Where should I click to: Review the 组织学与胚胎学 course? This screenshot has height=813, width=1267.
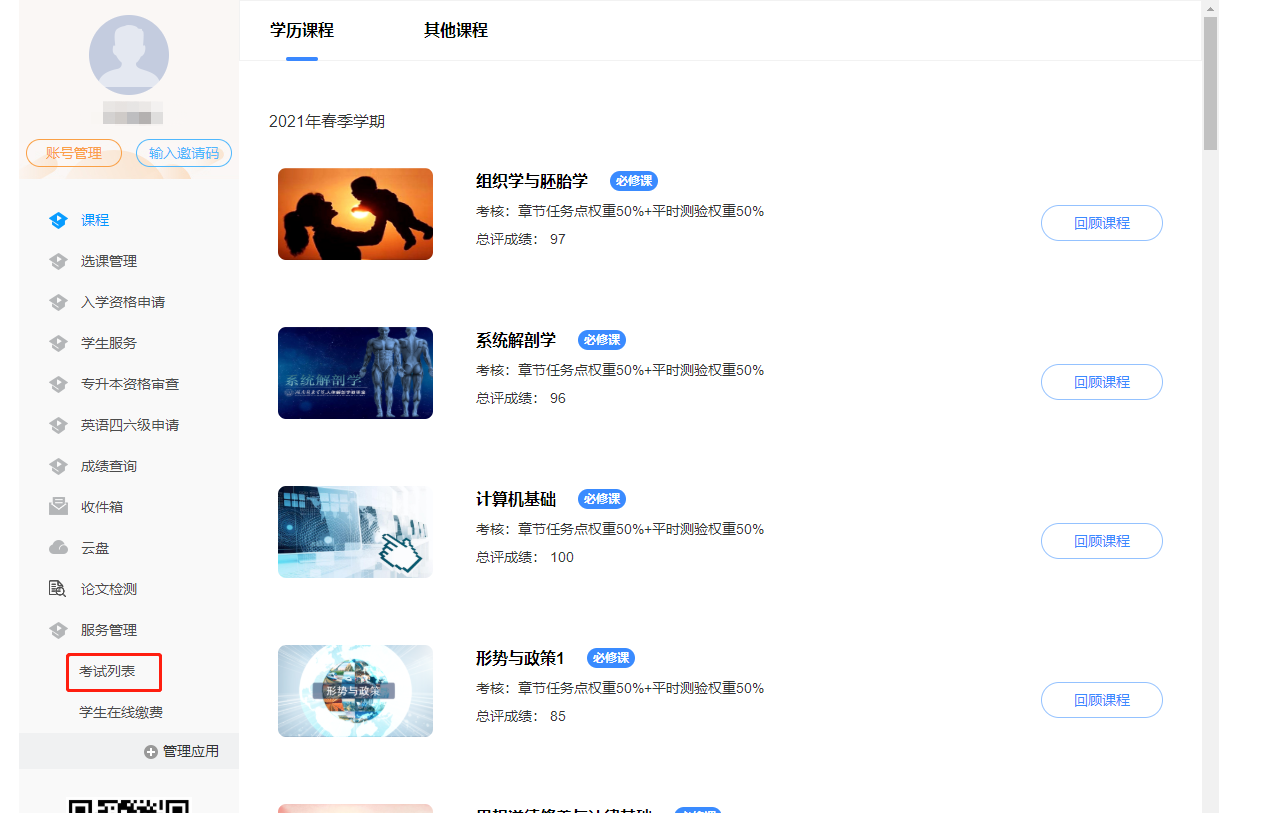click(x=1101, y=223)
